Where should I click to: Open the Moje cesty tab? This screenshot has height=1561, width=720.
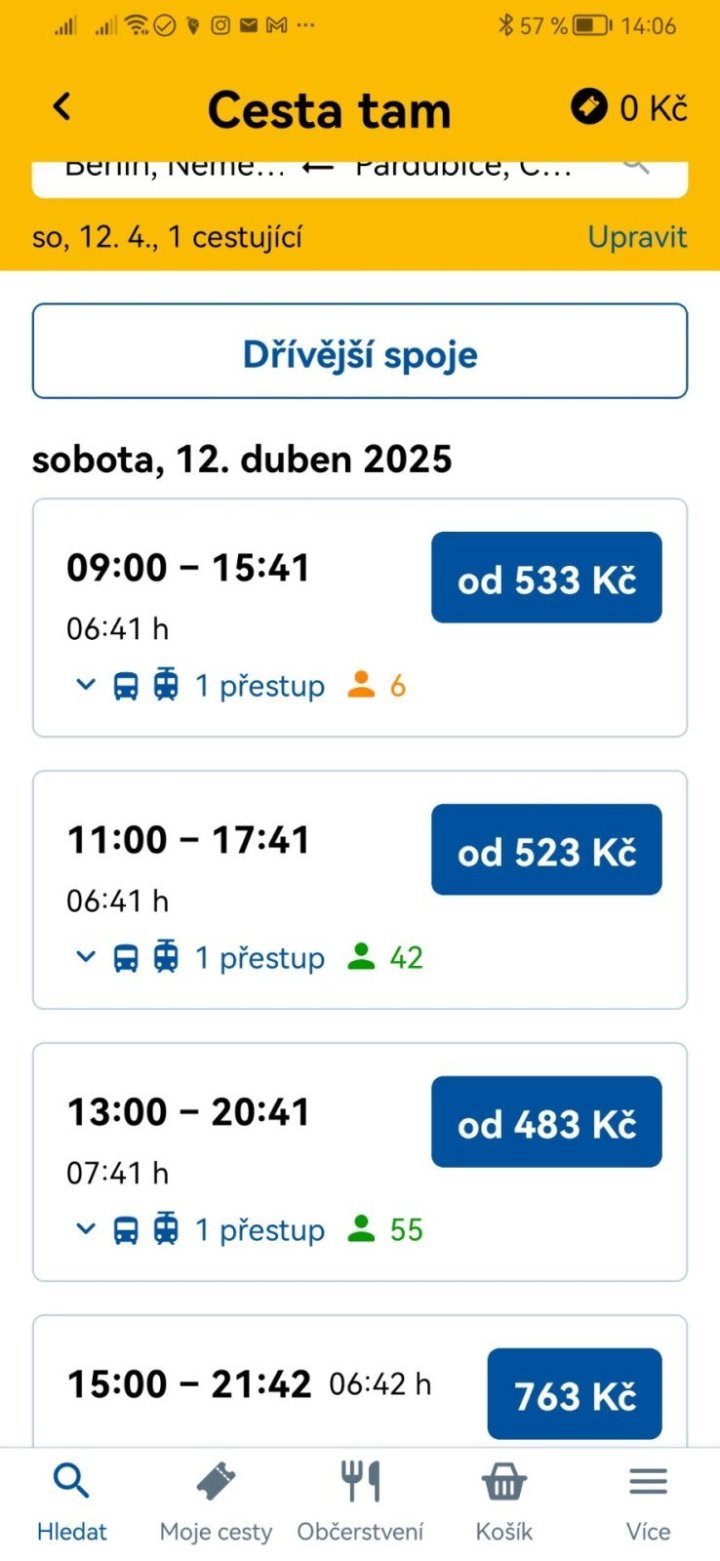coord(216,1502)
